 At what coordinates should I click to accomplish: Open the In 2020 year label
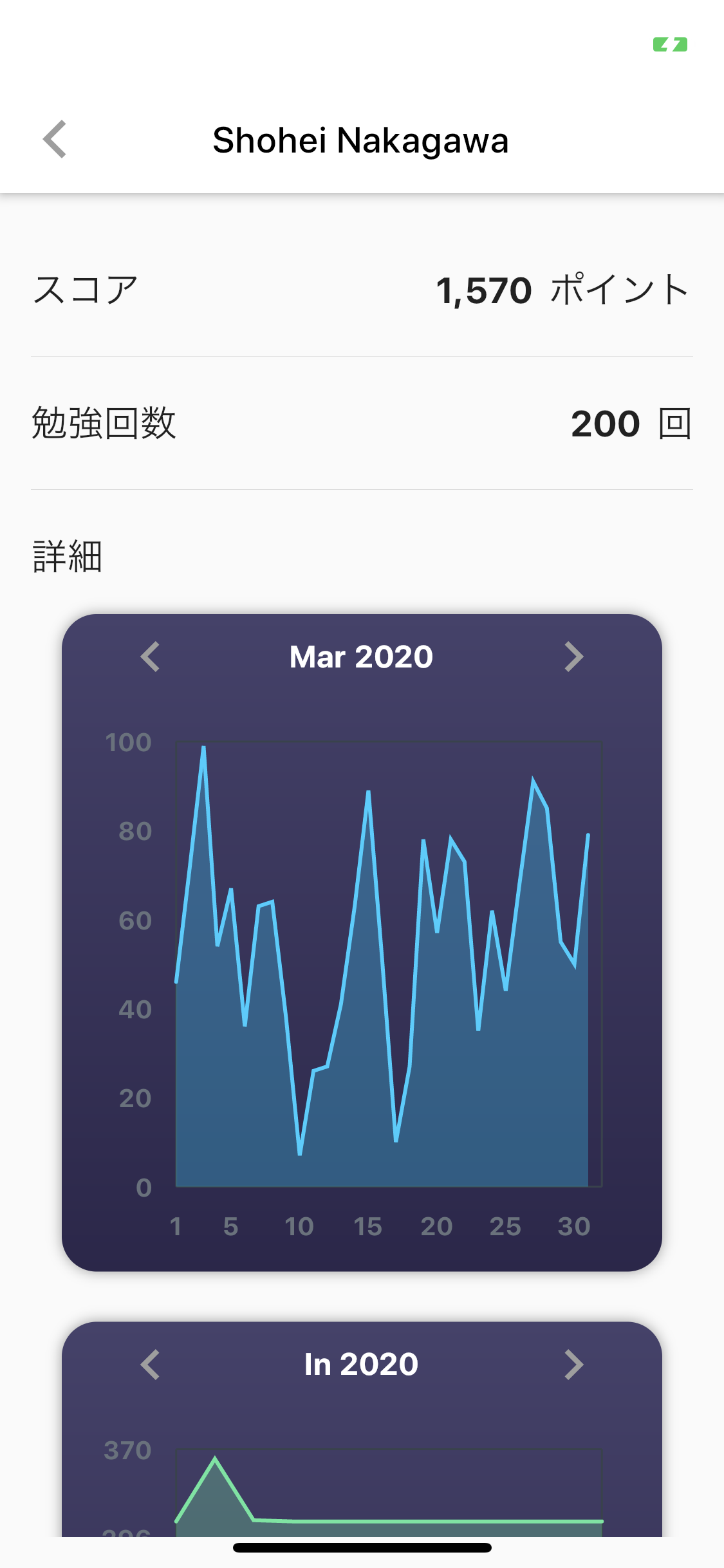(x=362, y=1363)
